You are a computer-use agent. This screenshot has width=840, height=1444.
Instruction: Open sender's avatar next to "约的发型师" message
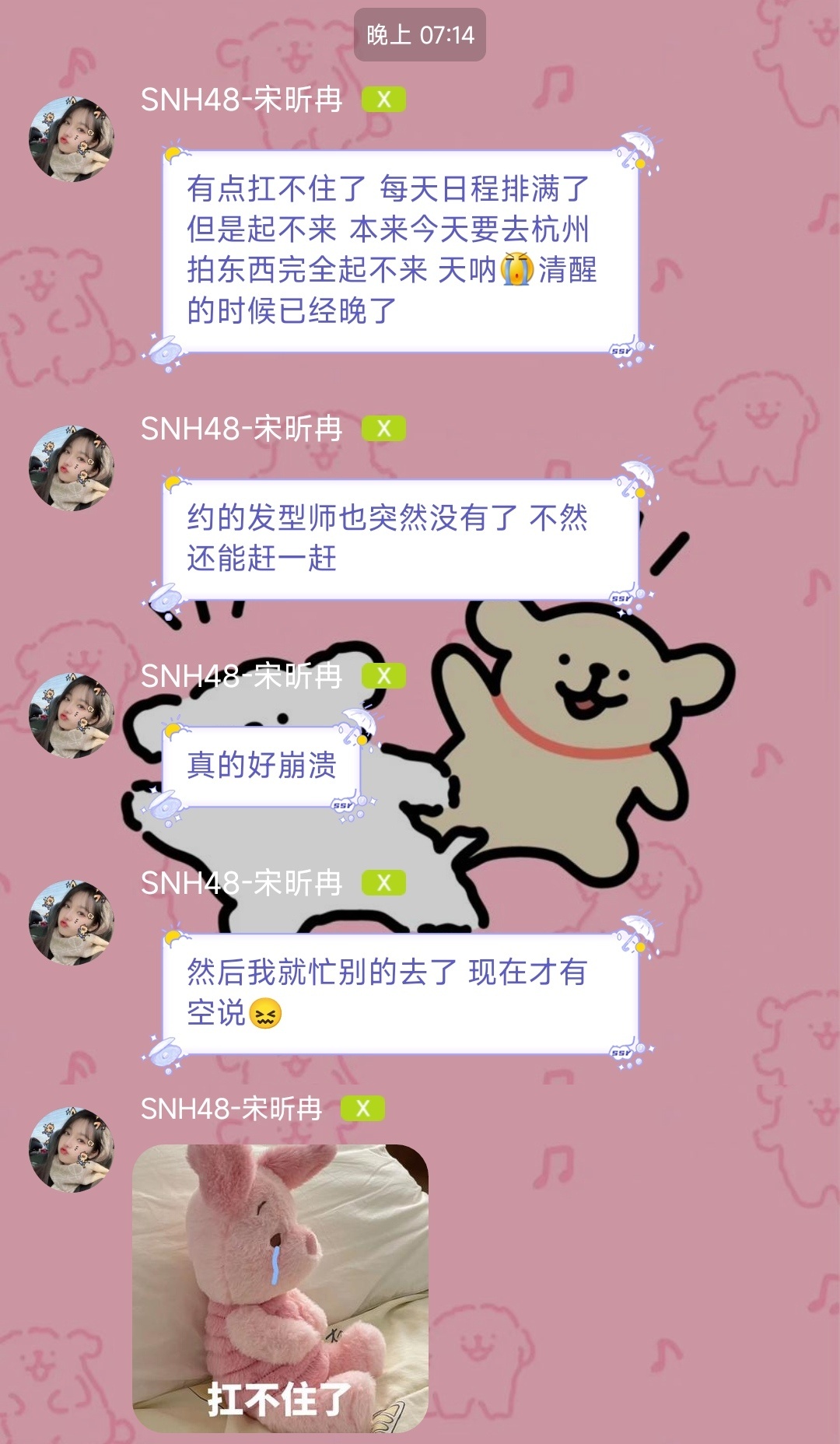(72, 468)
